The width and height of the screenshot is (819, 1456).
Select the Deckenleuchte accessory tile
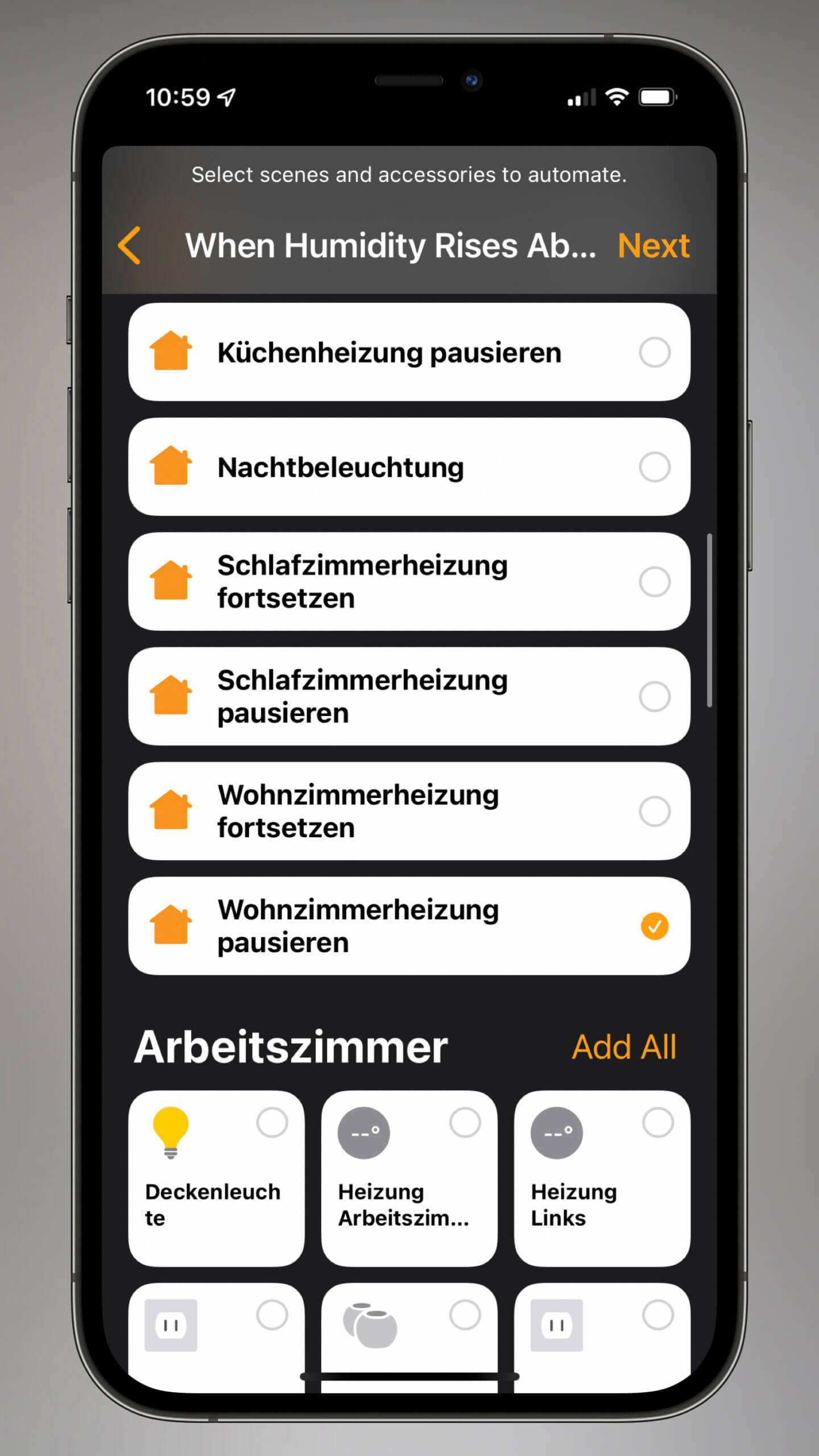coord(216,1178)
